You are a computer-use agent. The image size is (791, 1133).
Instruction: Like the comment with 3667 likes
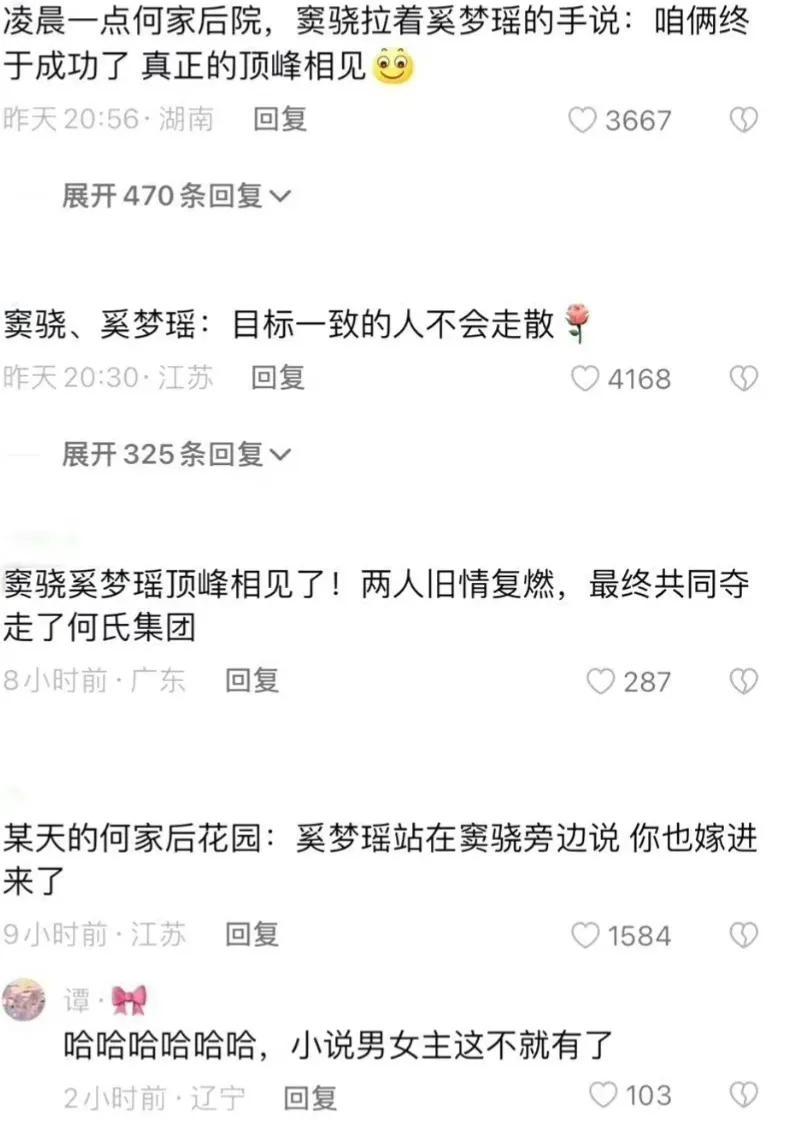click(x=582, y=121)
